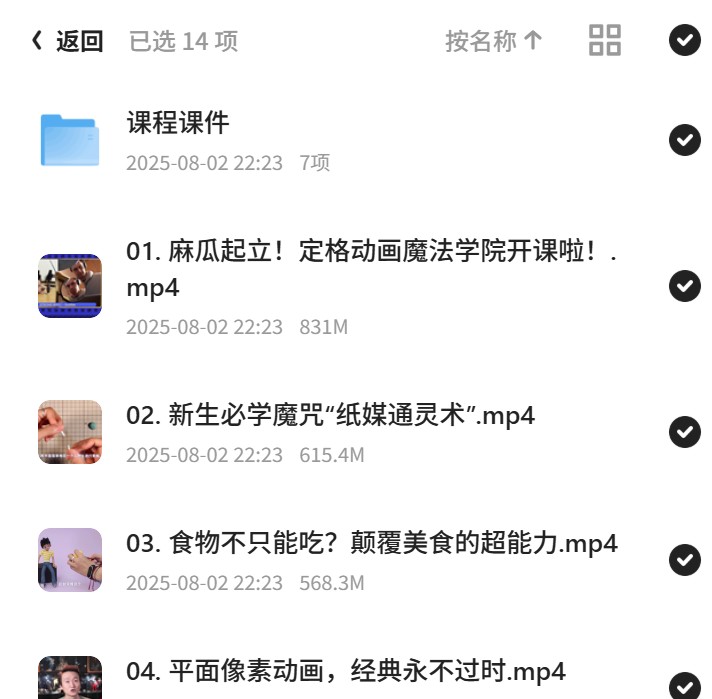Switch to grid view layout
Image resolution: width=712 pixels, height=699 pixels.
point(604,40)
